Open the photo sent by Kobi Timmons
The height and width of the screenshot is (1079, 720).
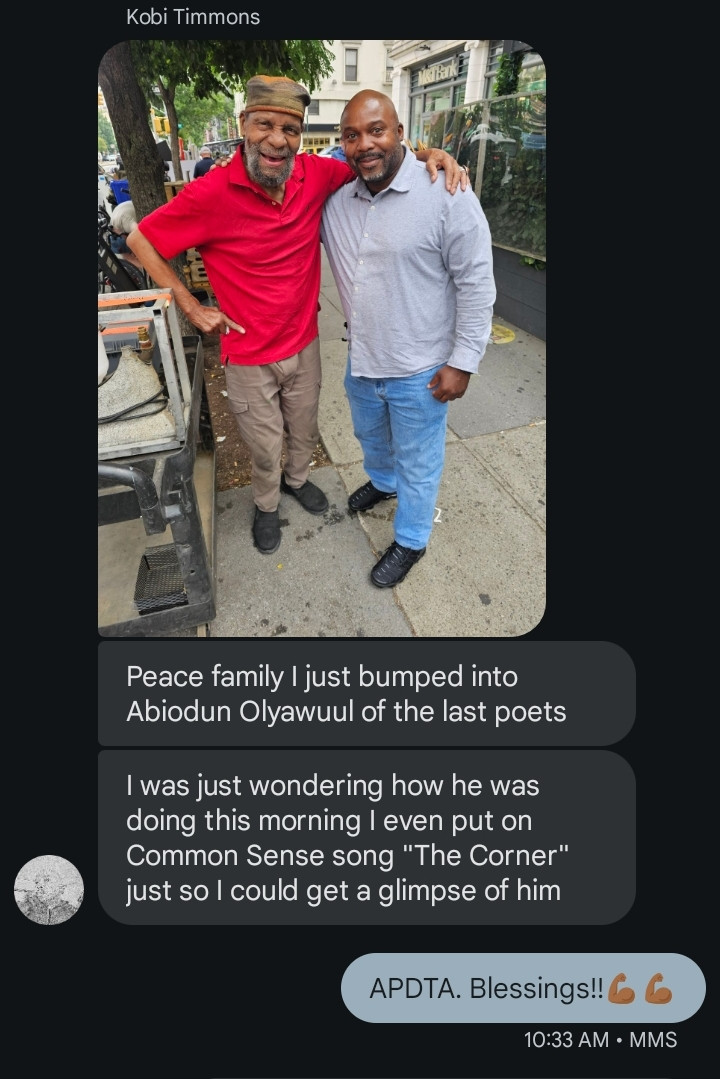tap(321, 338)
